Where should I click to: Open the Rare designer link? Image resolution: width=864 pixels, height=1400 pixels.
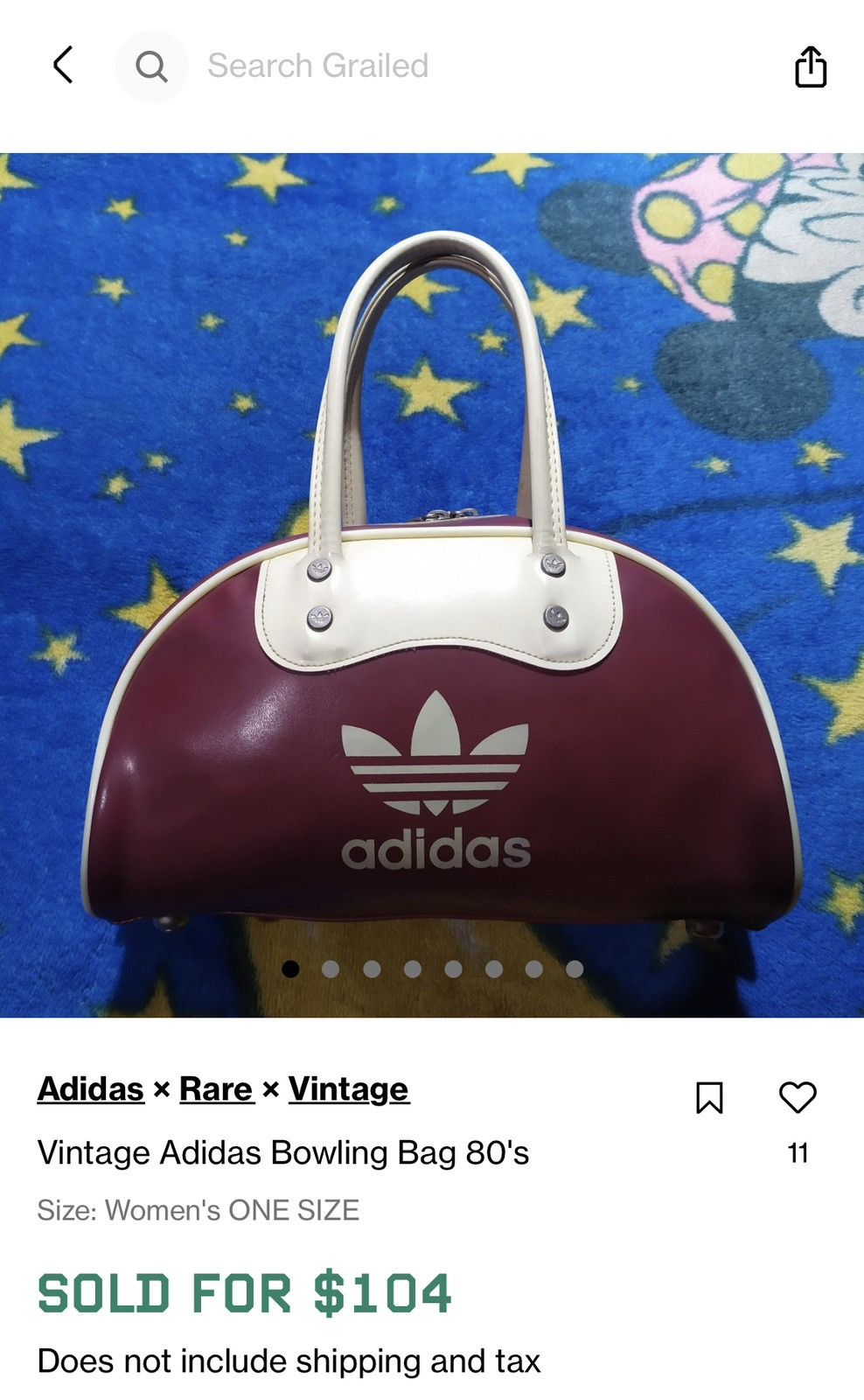(x=216, y=1089)
